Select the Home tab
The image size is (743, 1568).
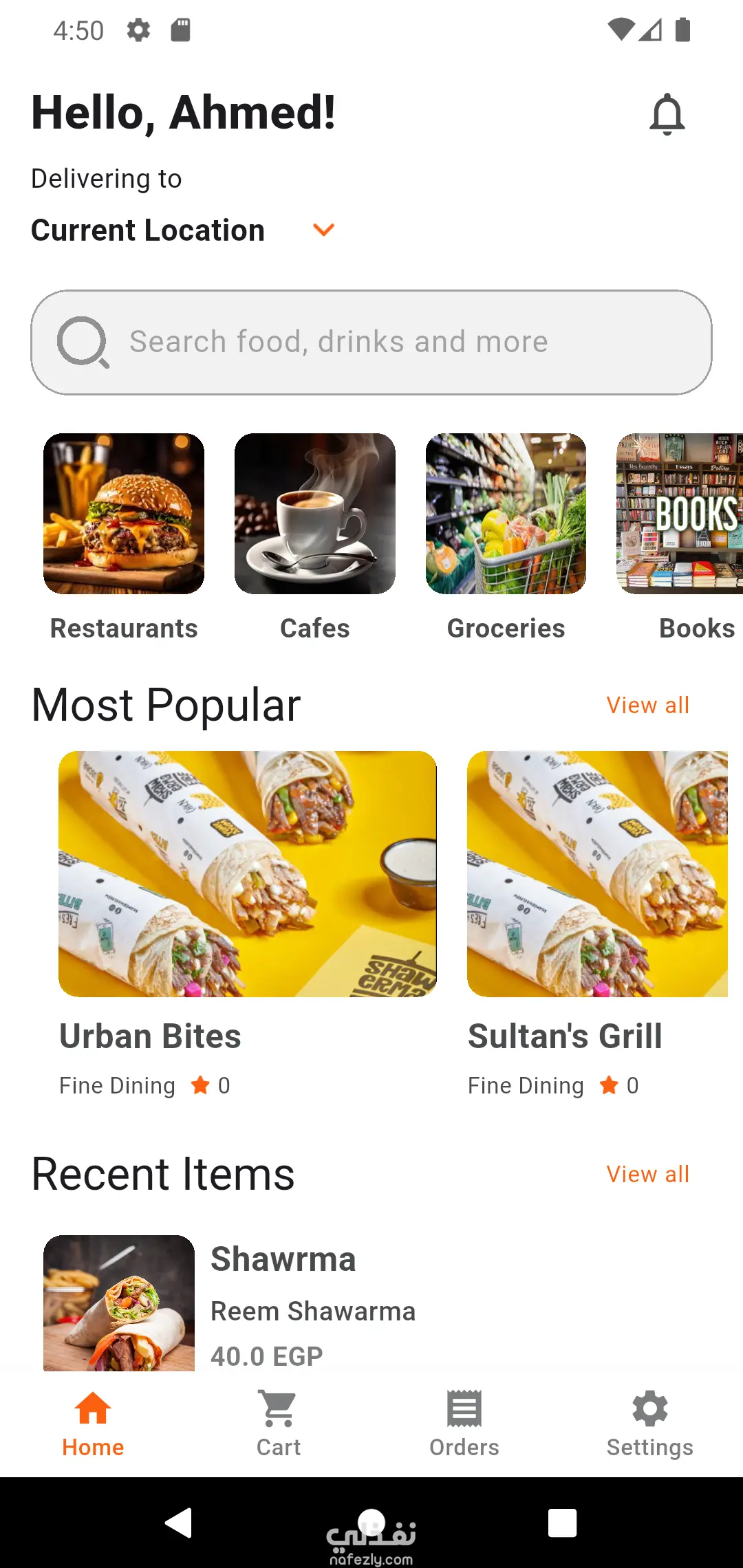point(93,1422)
